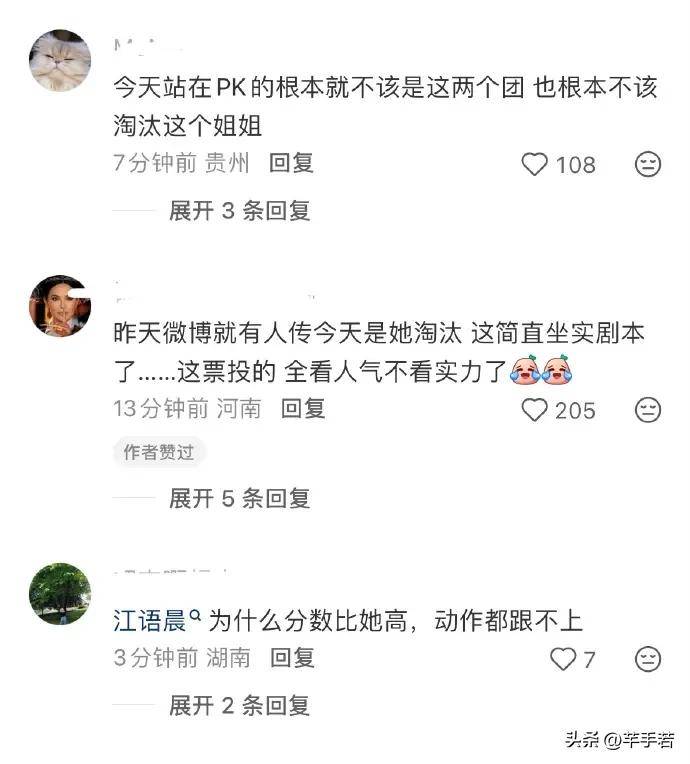690x764 pixels.
Task: Dislike the comment from 湖南
Action: (648, 659)
